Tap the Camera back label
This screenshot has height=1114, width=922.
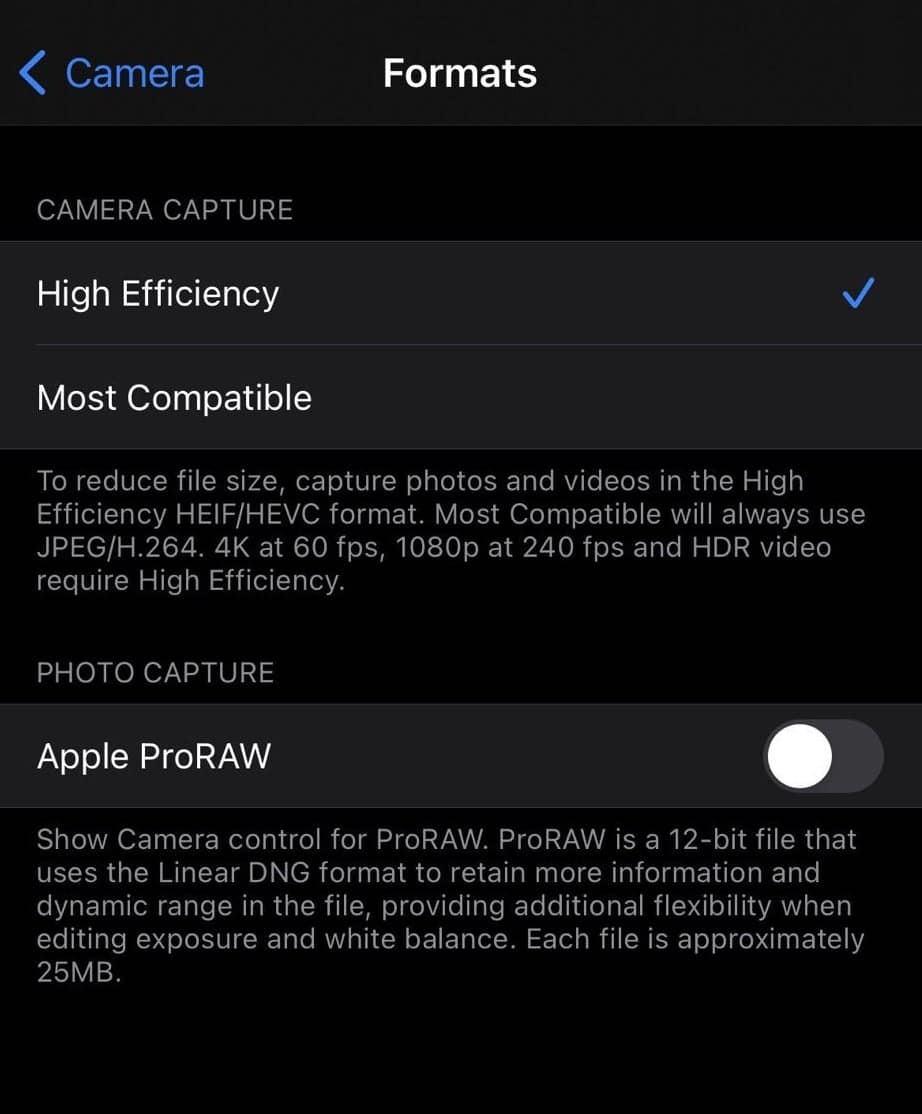135,73
